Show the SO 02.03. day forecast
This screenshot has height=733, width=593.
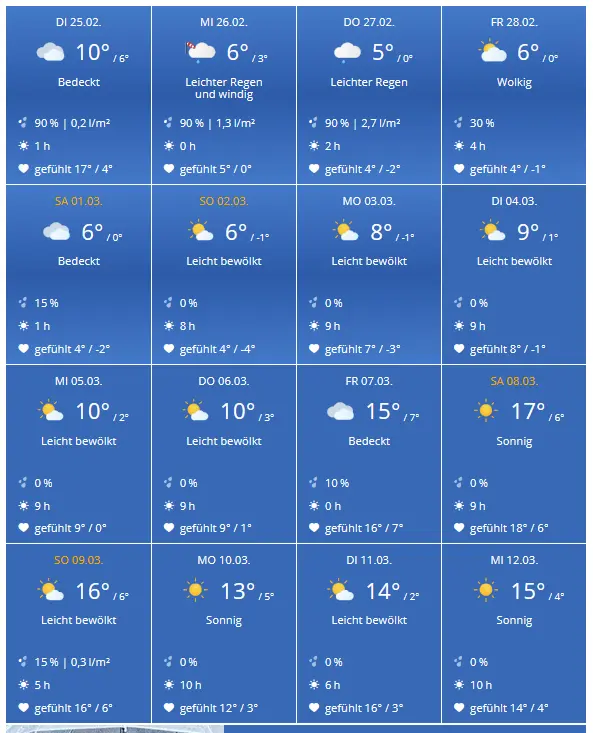pos(224,274)
